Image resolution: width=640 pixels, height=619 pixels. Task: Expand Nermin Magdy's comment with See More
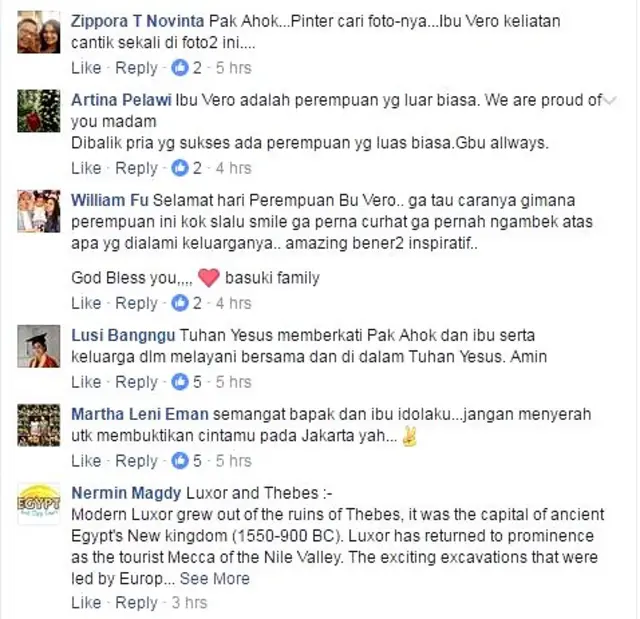pyautogui.click(x=215, y=578)
